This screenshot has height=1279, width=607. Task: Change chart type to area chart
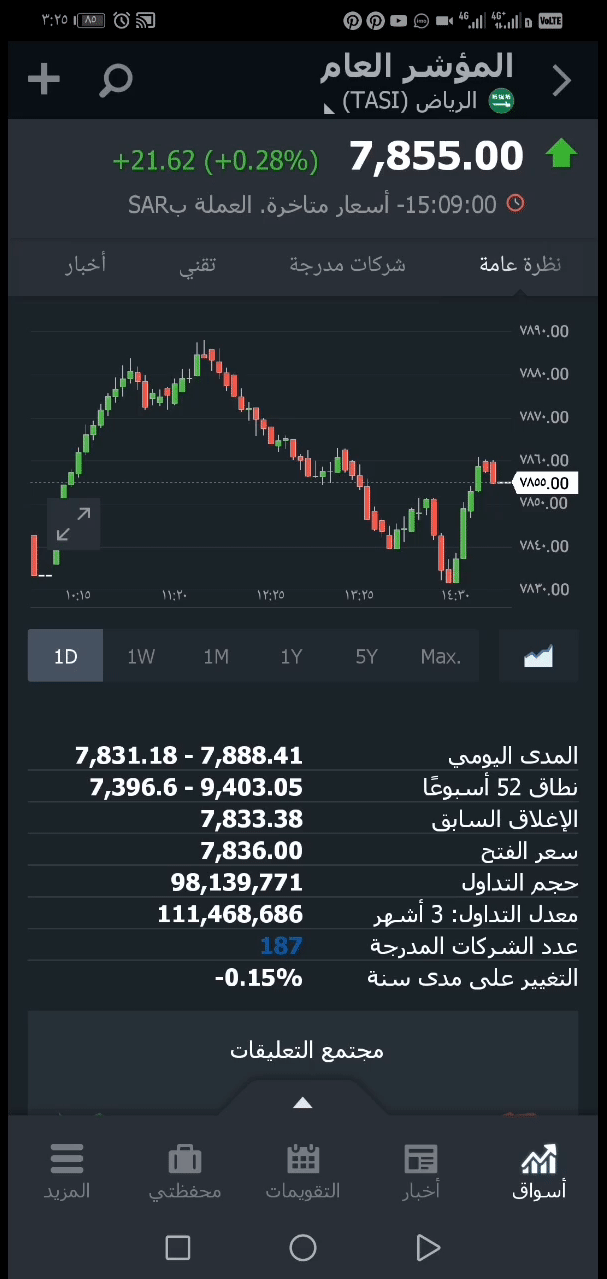click(x=538, y=656)
